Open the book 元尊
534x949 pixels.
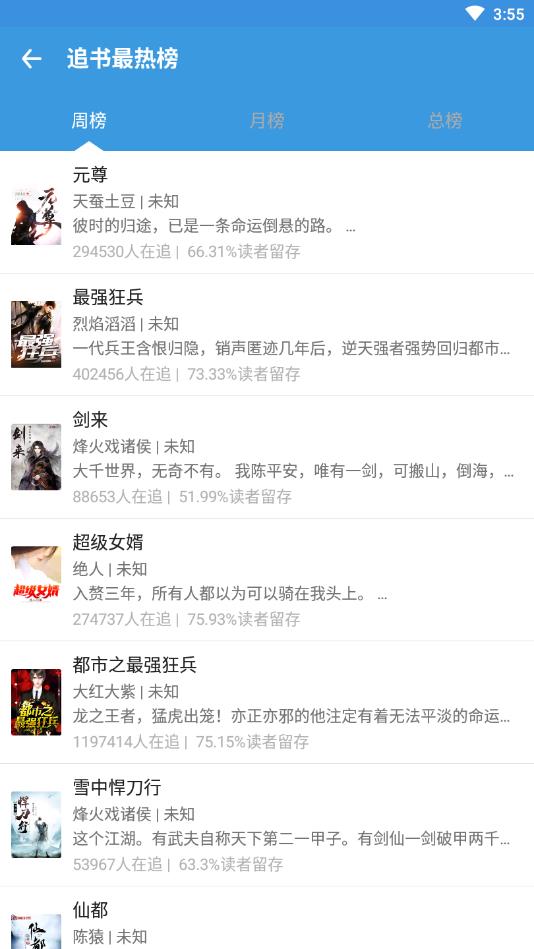[267, 212]
